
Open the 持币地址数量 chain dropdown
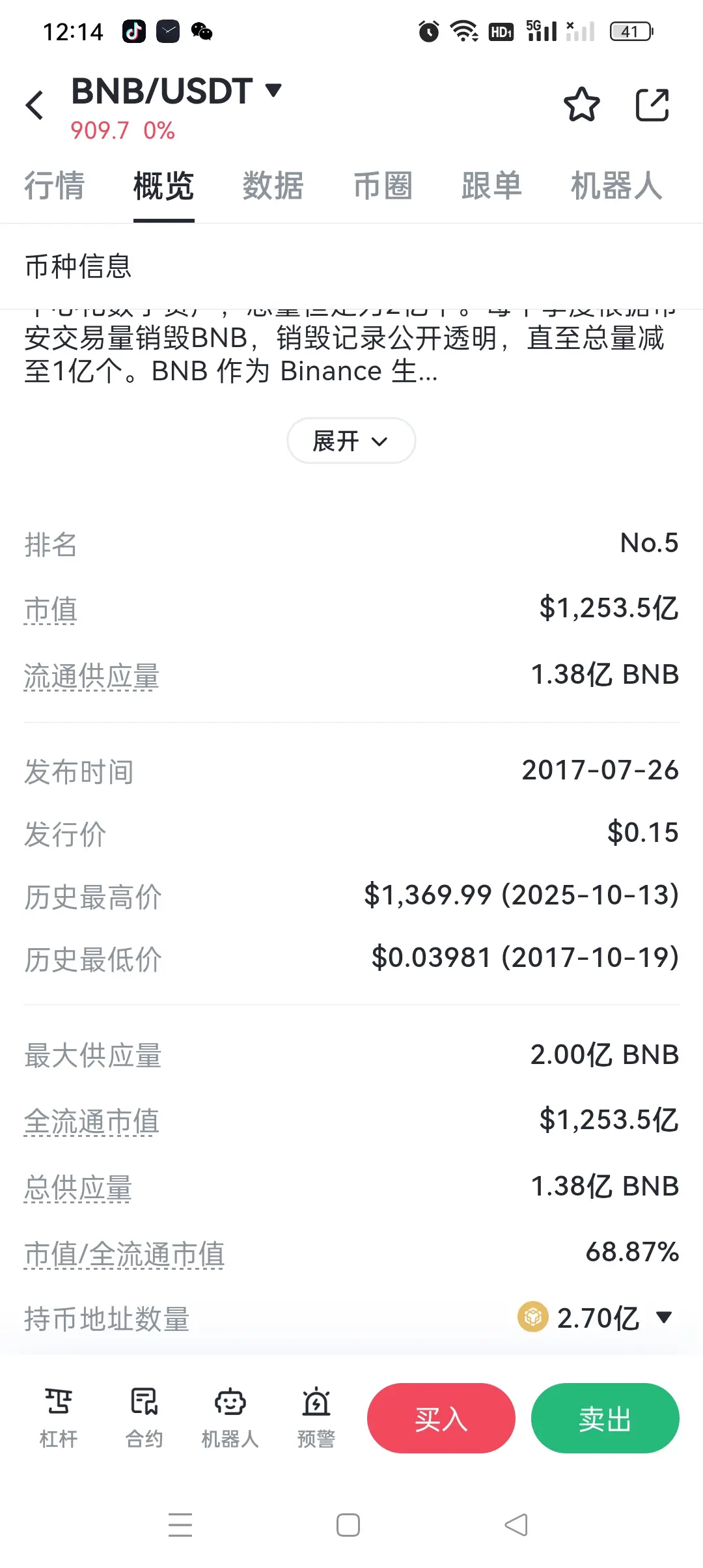point(663,1317)
